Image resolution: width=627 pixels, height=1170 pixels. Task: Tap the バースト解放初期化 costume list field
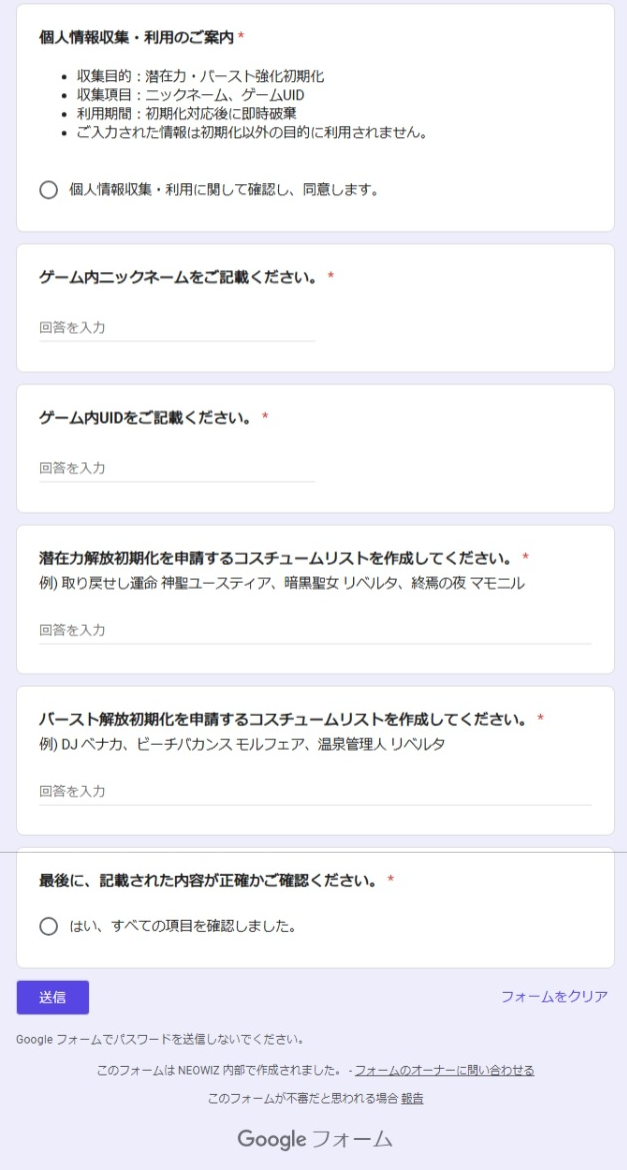(315, 792)
